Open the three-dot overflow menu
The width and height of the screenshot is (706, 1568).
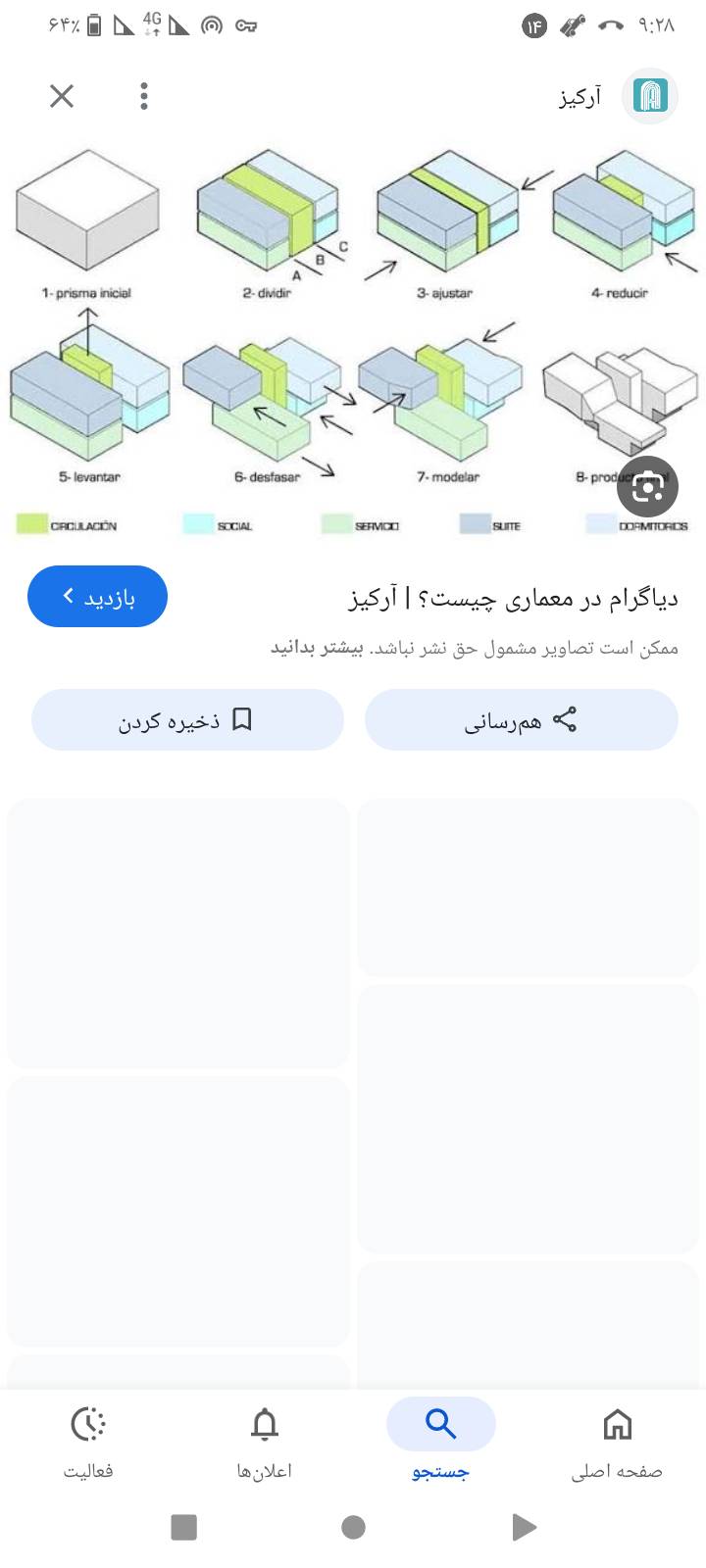pos(144,96)
